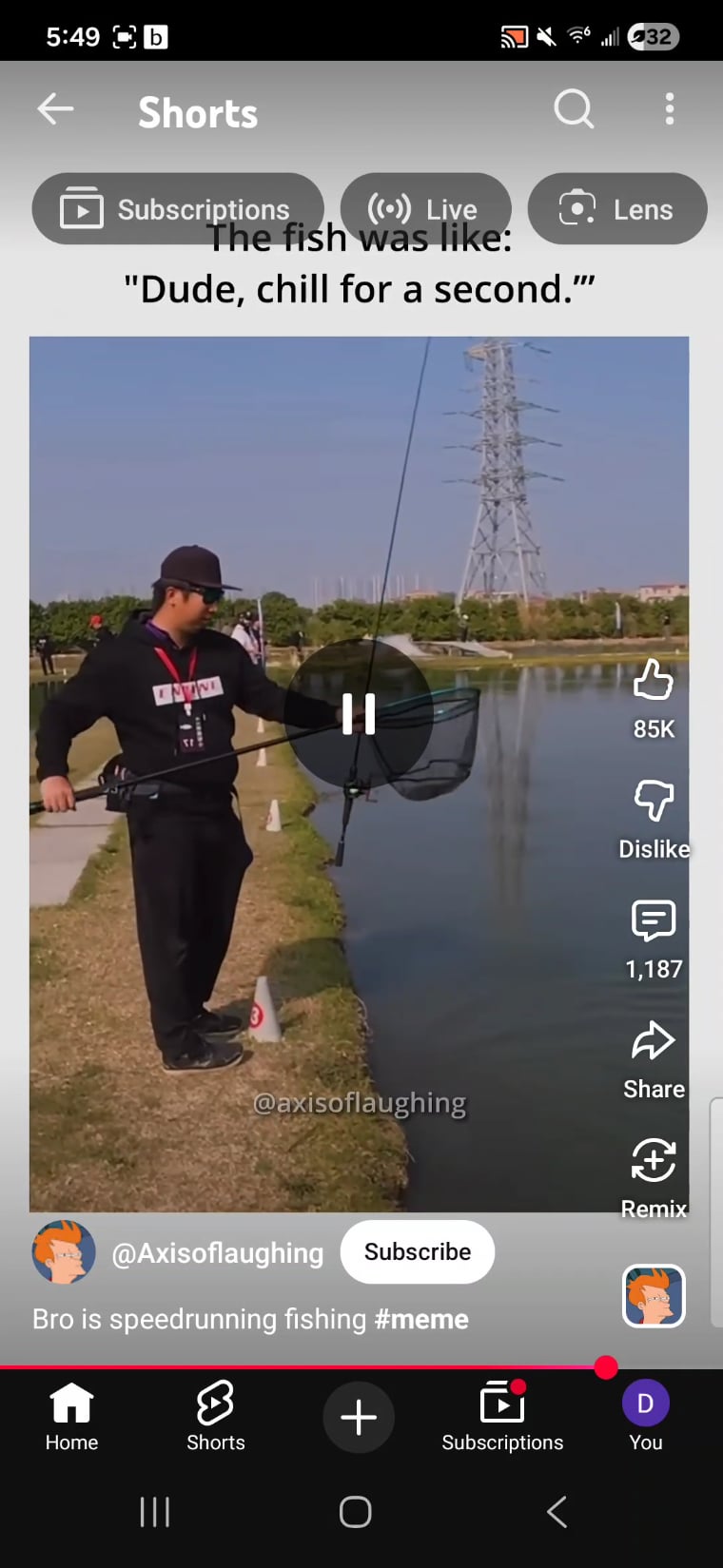The height and width of the screenshot is (1568, 723).
Task: Select the Live chip
Action: pyautogui.click(x=424, y=209)
